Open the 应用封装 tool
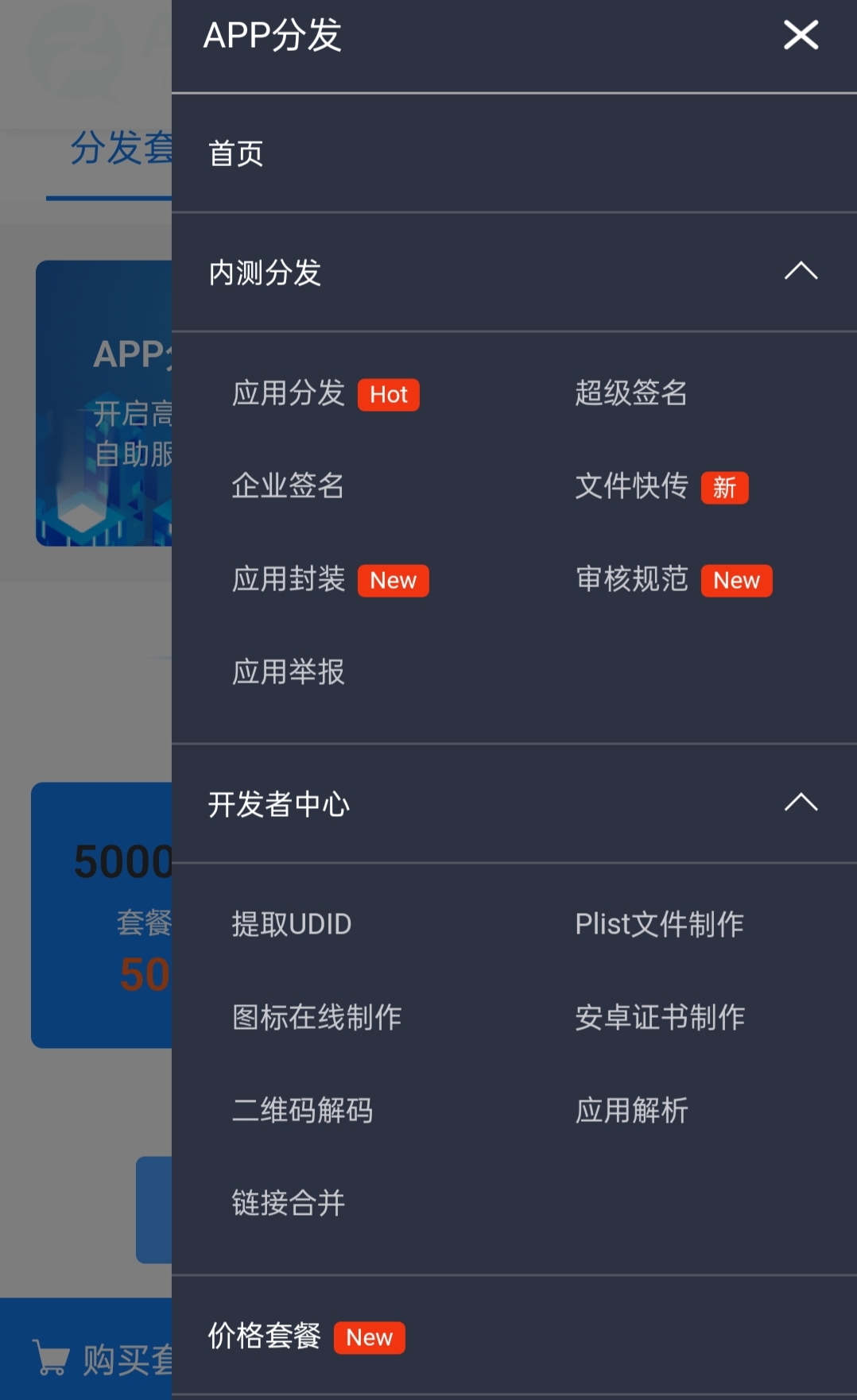Screen dimensions: 857x1400 click(x=289, y=580)
